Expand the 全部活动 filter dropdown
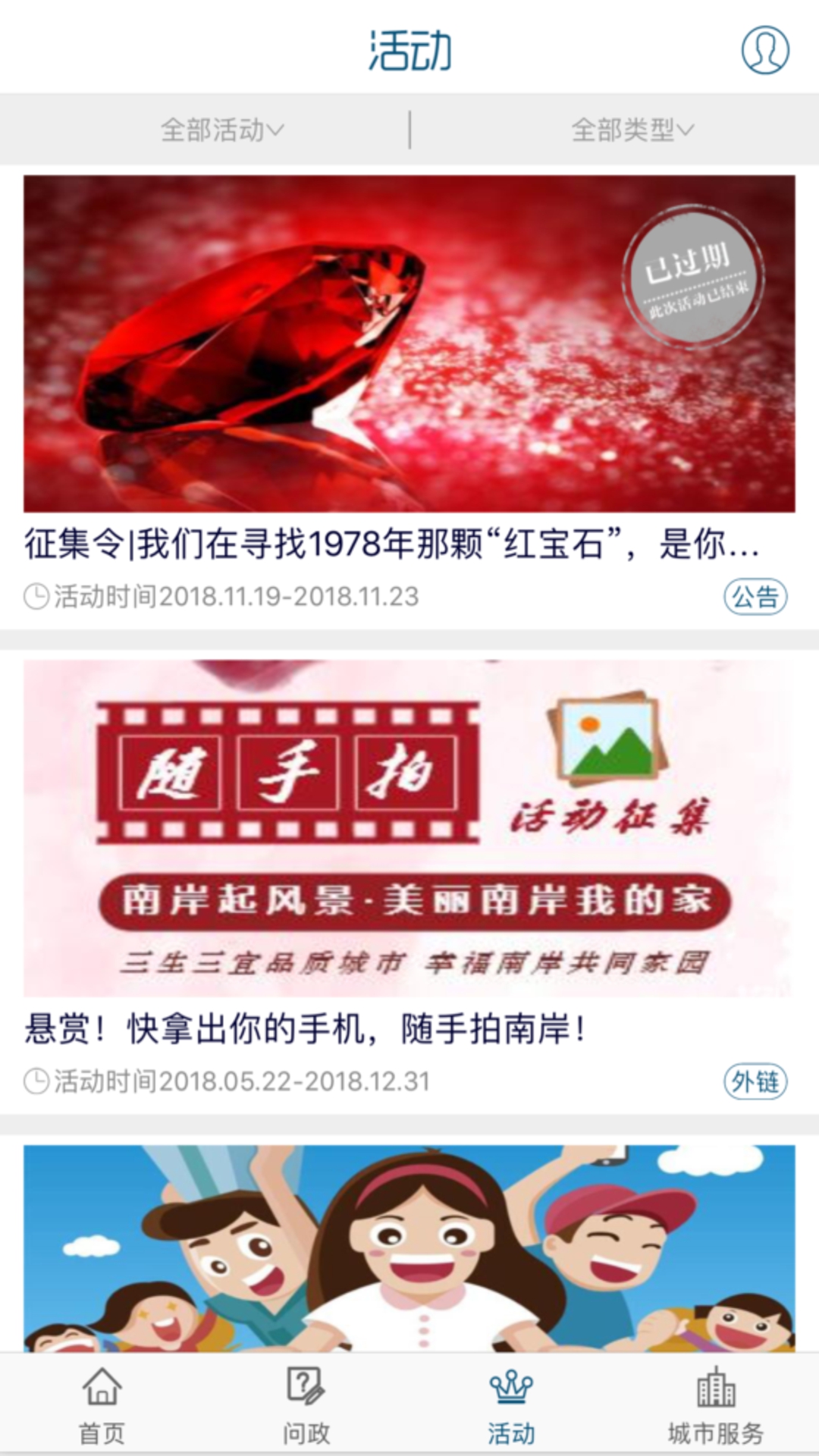This screenshot has width=819, height=1456. (x=221, y=130)
